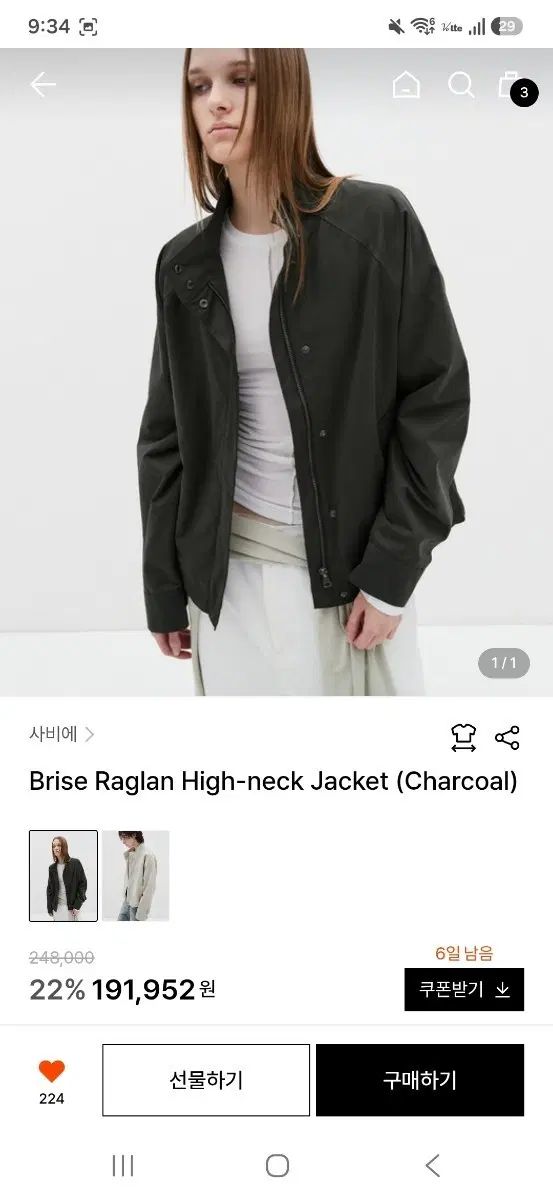Open recent apps from navigation bar
The image size is (553, 1200).
point(123,1165)
